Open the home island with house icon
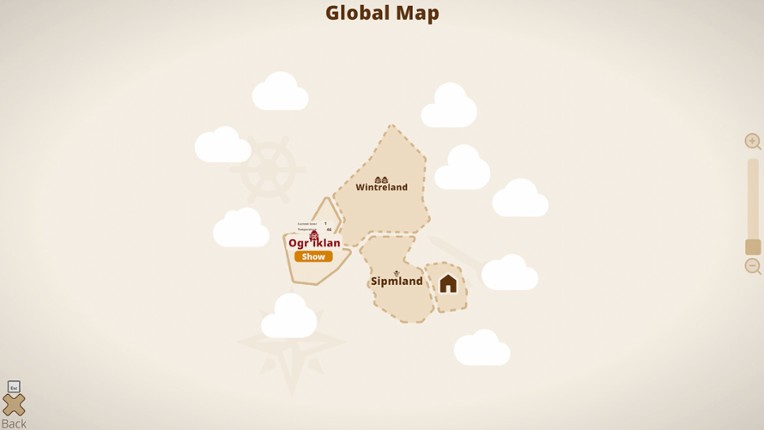This screenshot has height=430, width=764. (448, 284)
